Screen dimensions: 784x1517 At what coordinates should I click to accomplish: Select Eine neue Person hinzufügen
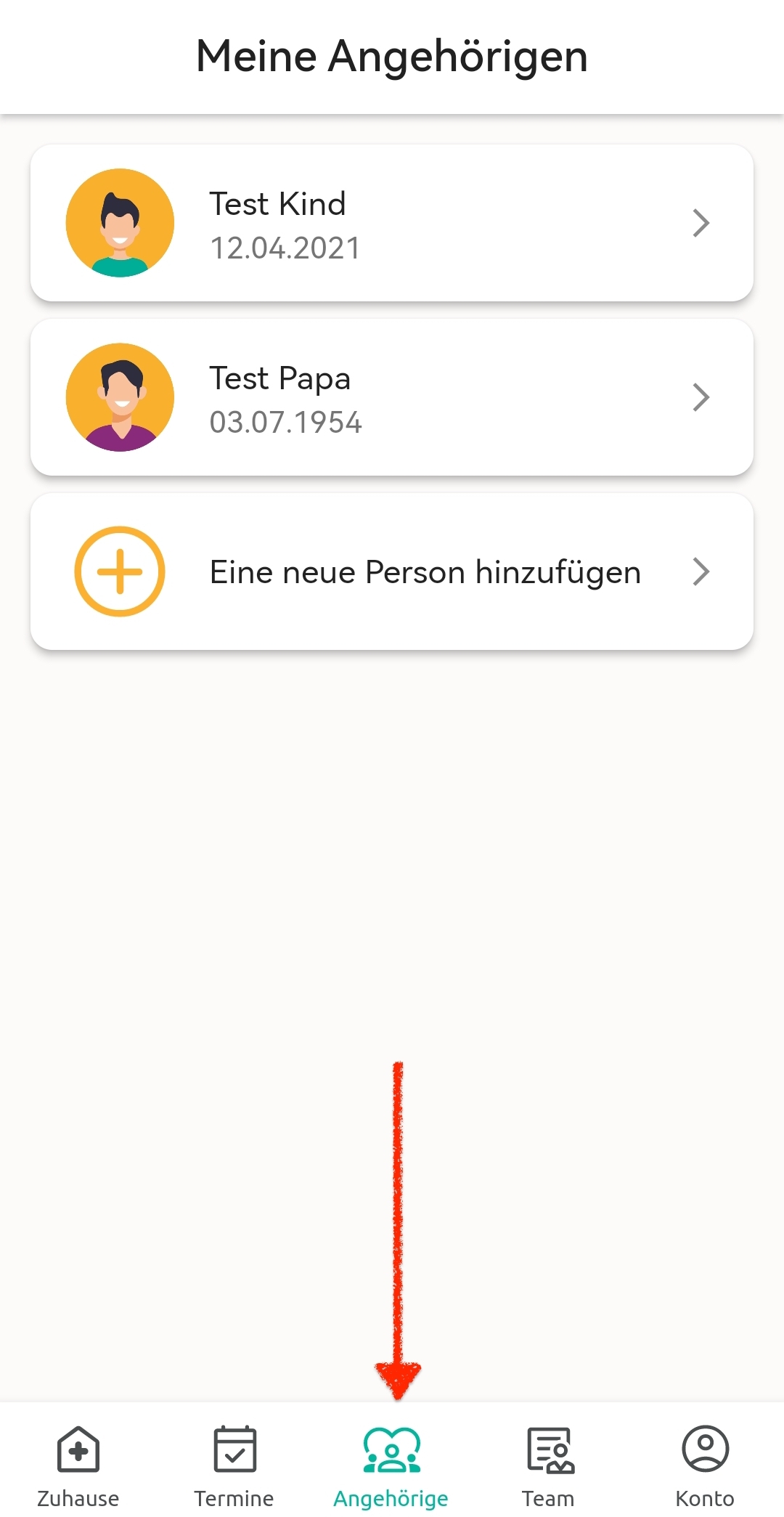coord(391,572)
